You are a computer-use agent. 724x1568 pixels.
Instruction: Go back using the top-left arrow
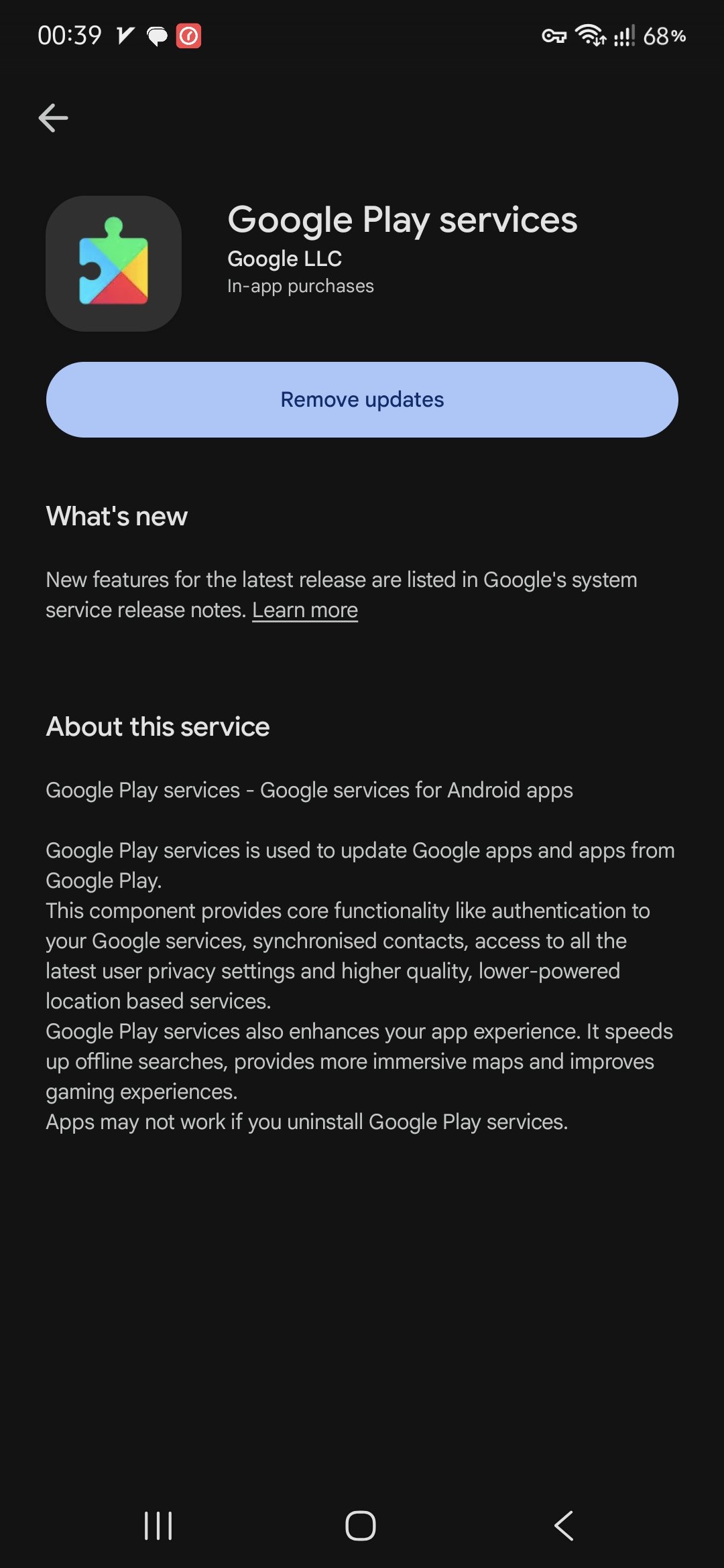pyautogui.click(x=53, y=118)
